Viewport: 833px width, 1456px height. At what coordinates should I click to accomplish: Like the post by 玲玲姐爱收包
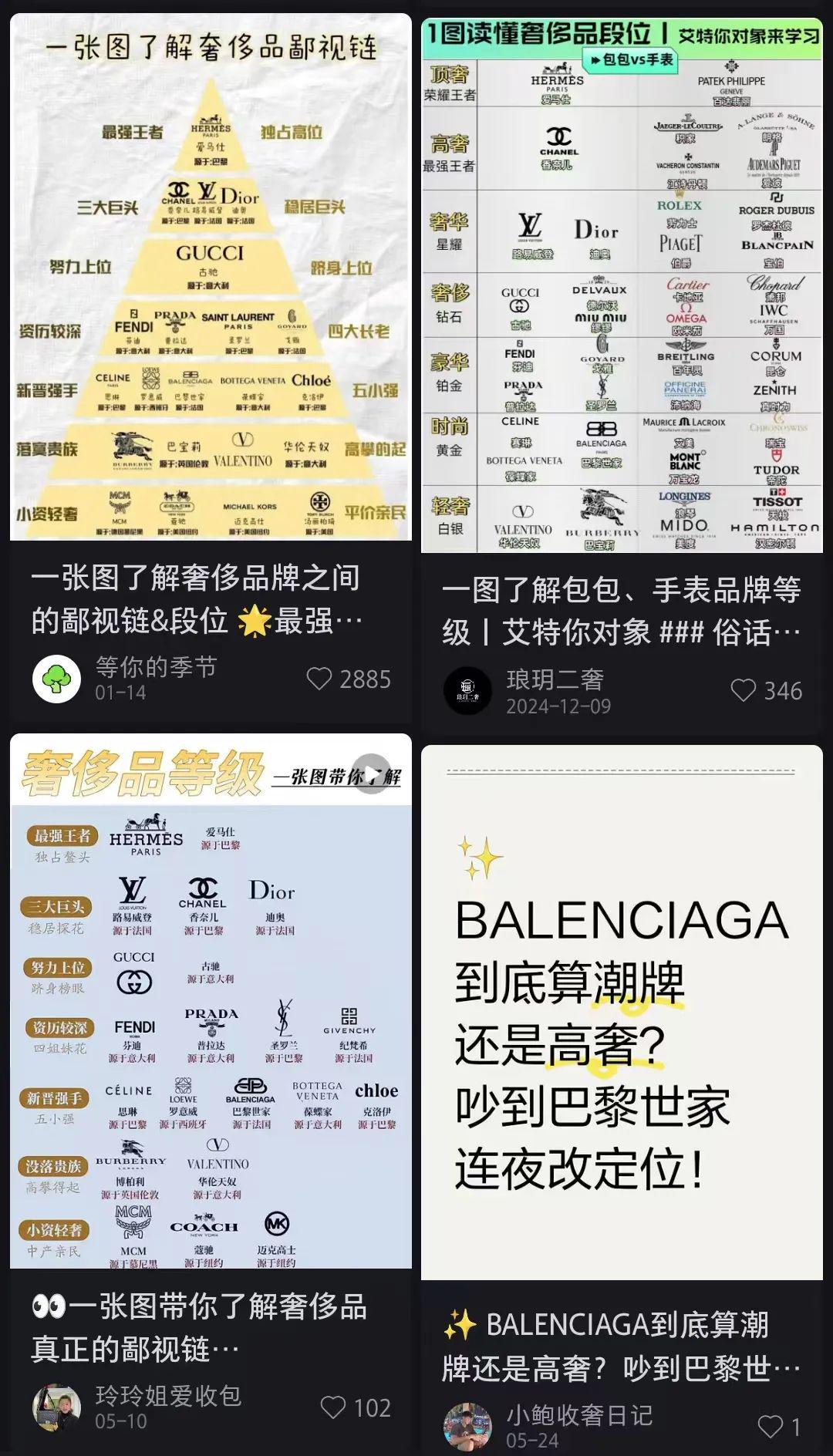pyautogui.click(x=332, y=1407)
